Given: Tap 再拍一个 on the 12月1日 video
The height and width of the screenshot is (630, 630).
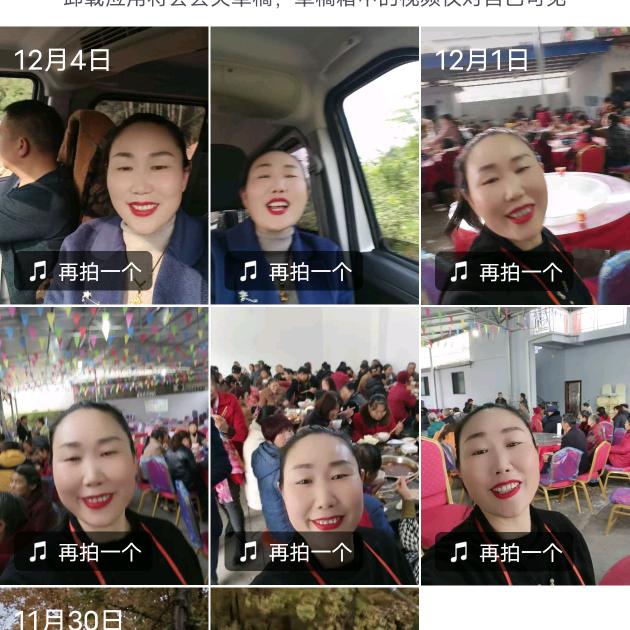Looking at the screenshot, I should (x=505, y=271).
